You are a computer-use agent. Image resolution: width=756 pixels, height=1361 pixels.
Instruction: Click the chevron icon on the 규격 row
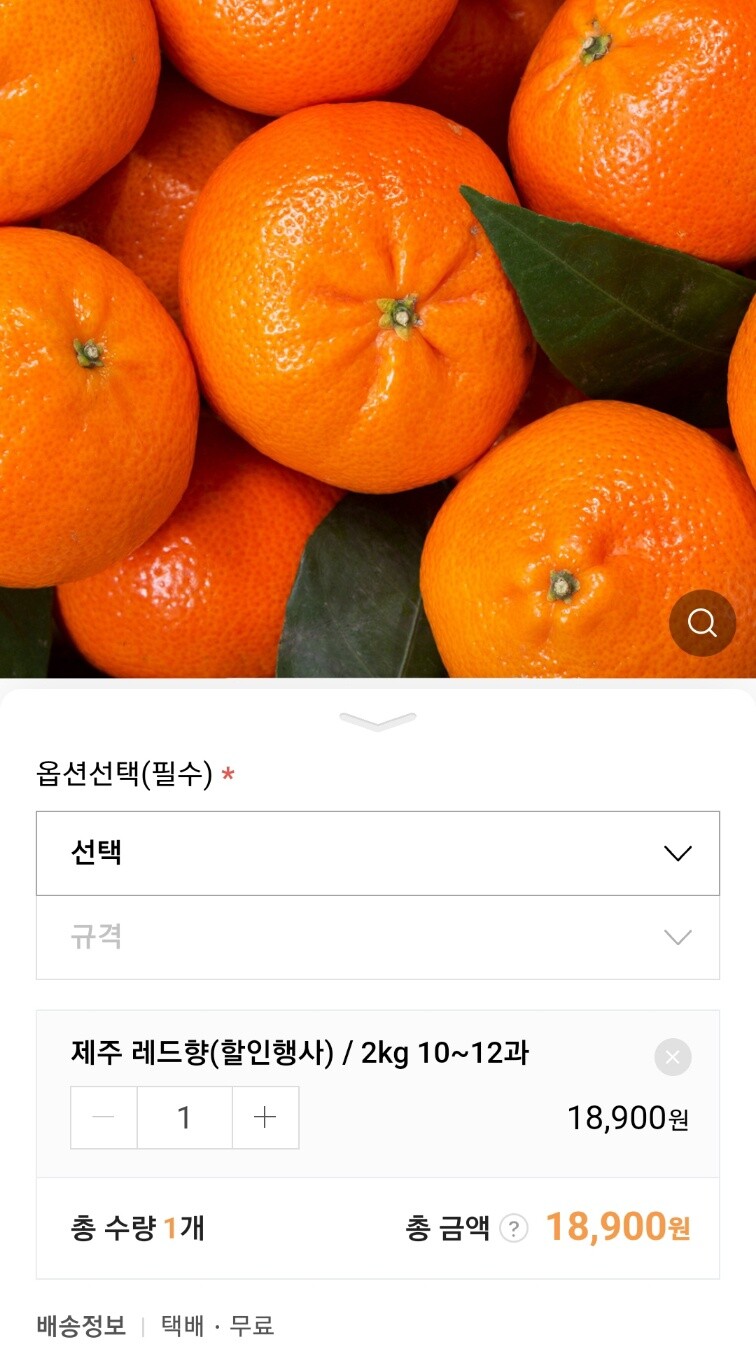[679, 937]
